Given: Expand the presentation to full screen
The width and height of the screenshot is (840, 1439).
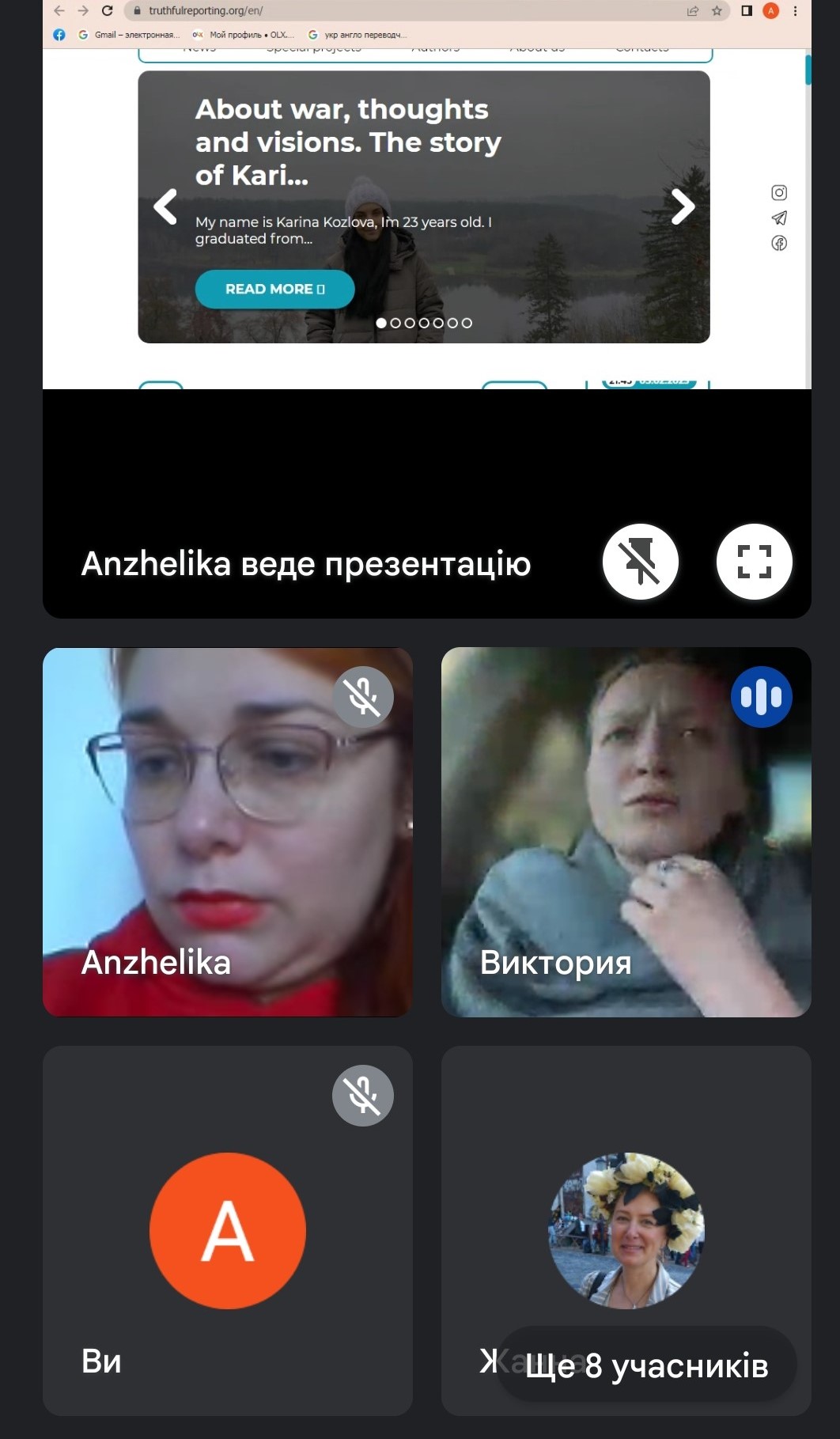Looking at the screenshot, I should click(x=754, y=562).
